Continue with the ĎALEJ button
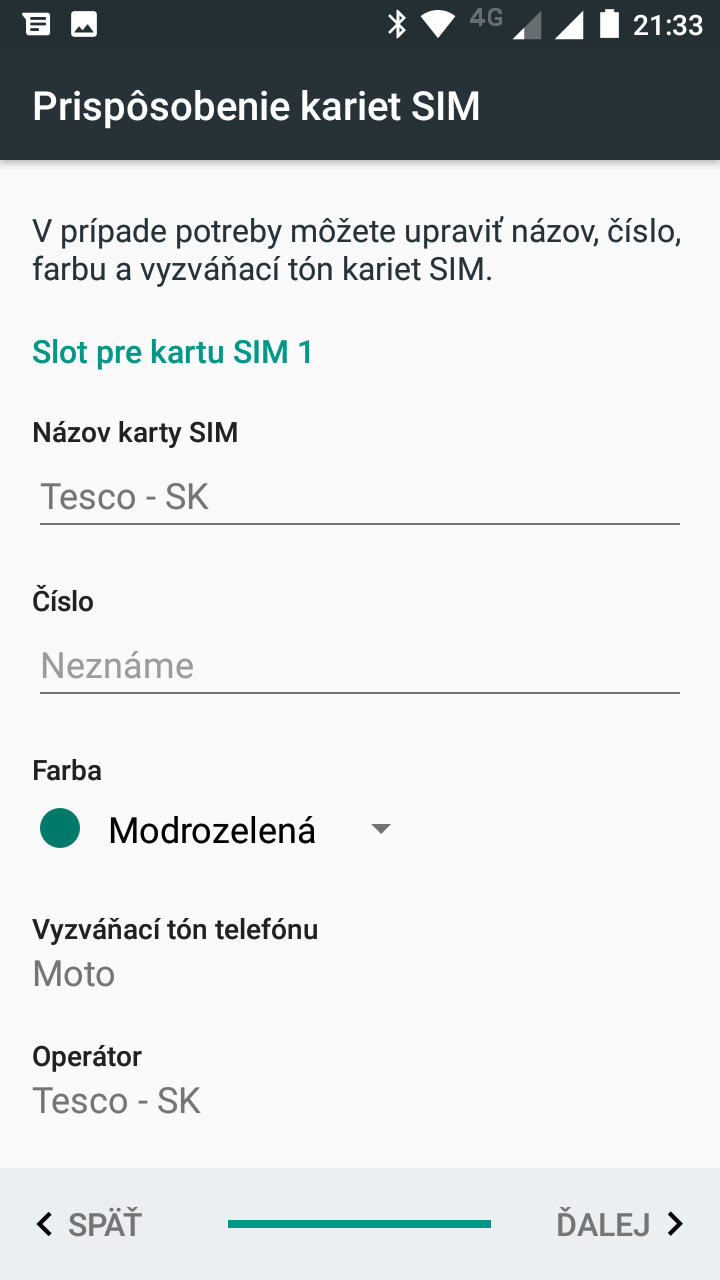Screen dimensions: 720x1280 (x=620, y=1224)
